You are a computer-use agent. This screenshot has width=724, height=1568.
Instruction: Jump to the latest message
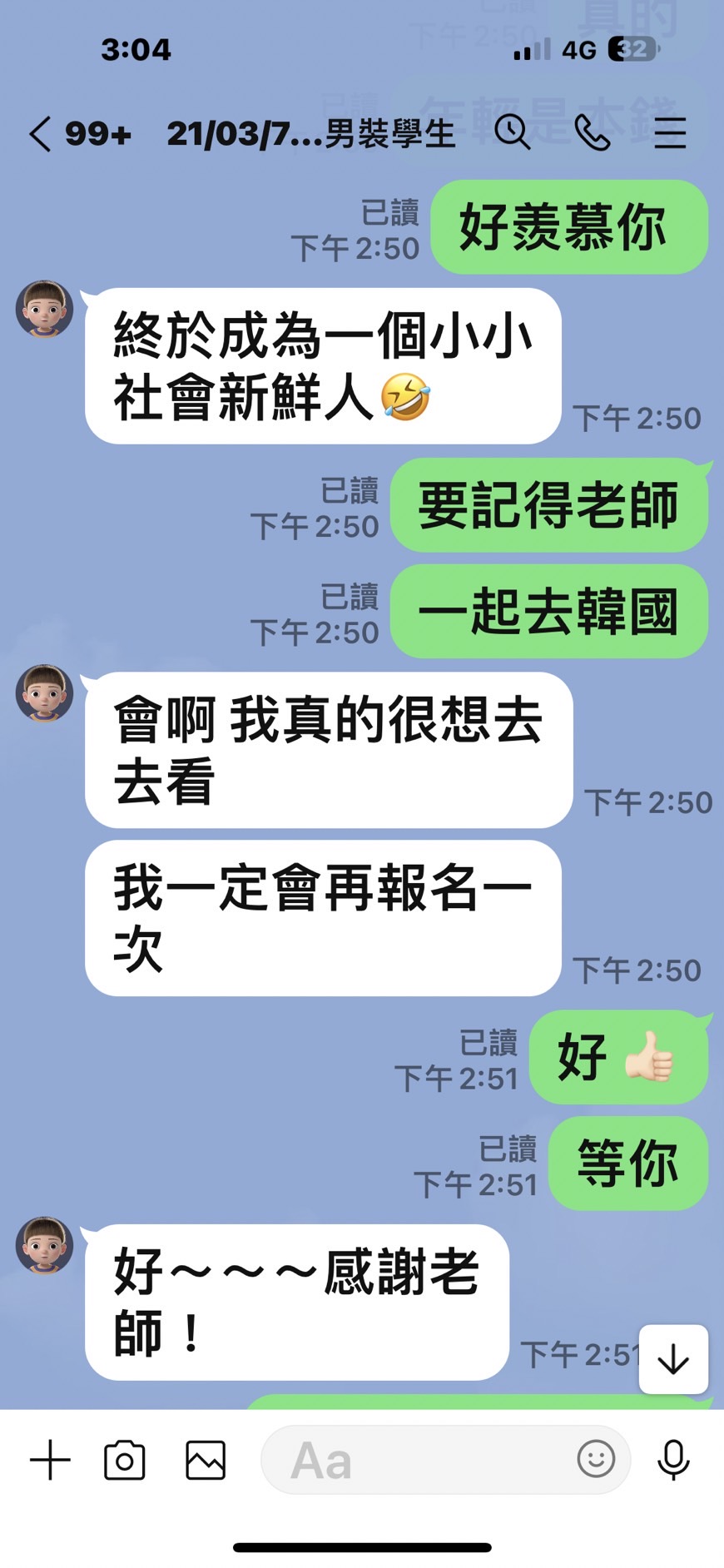(673, 1359)
